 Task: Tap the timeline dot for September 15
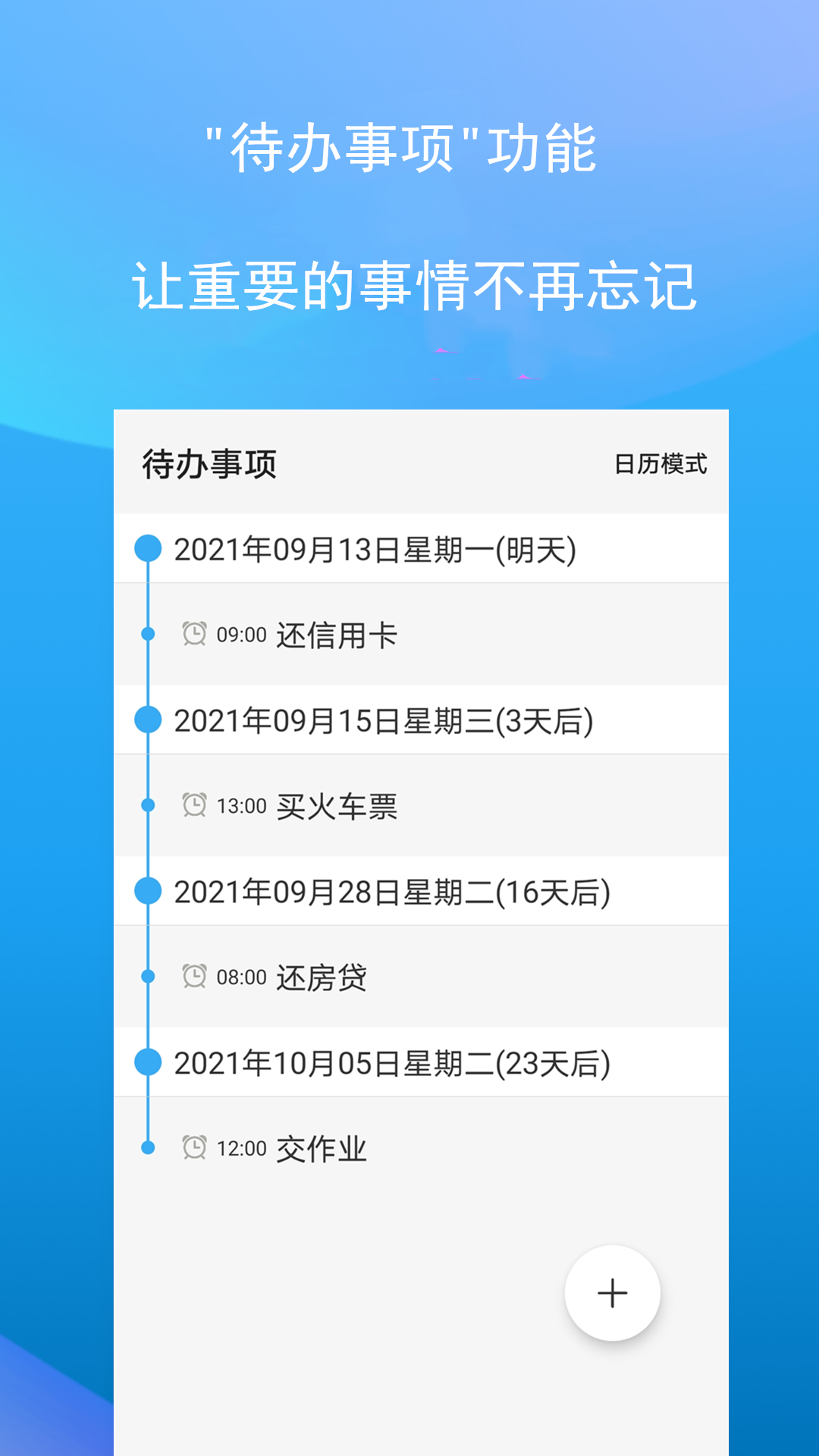(x=149, y=720)
